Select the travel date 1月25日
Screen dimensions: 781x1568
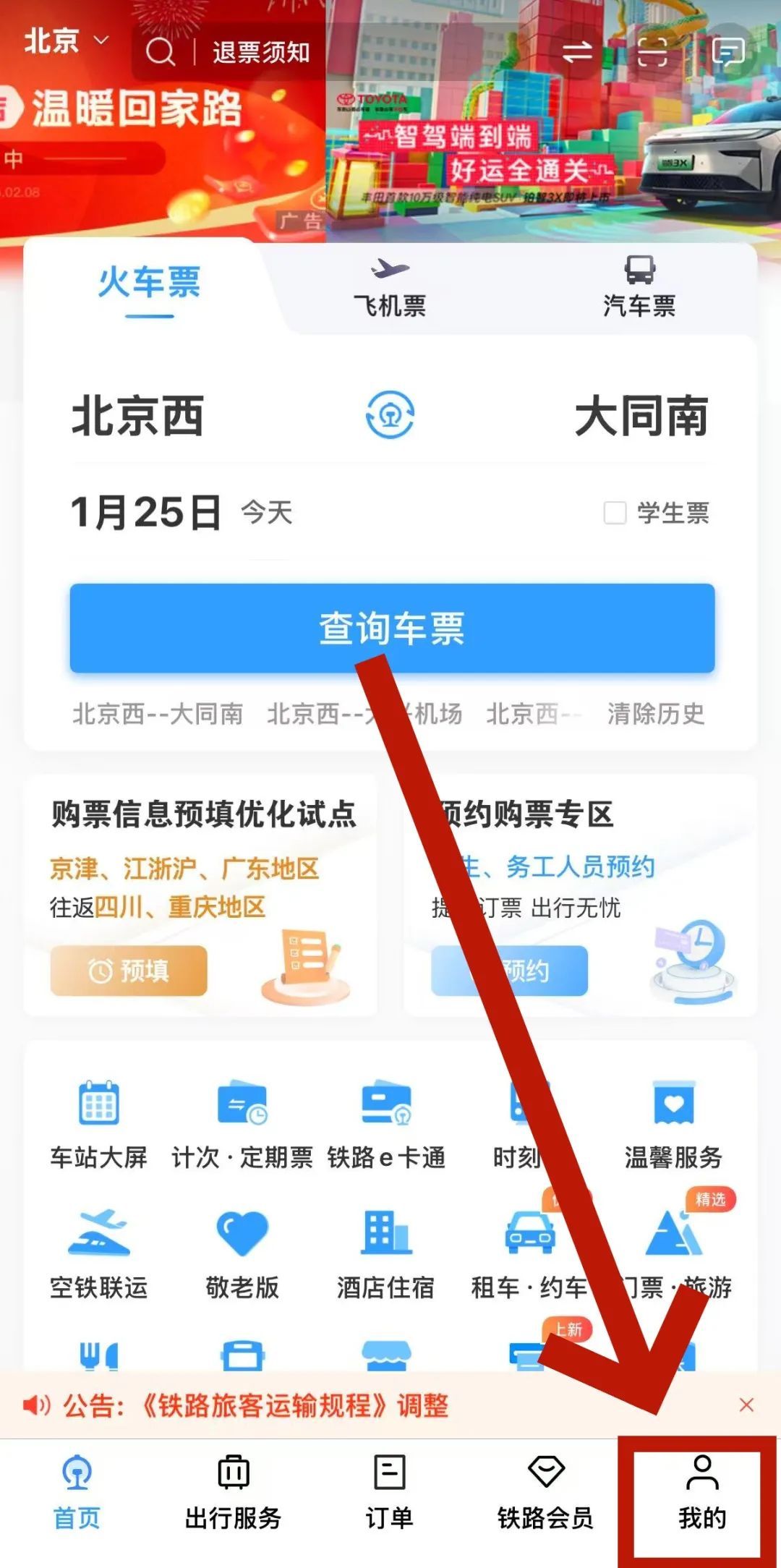(x=146, y=513)
